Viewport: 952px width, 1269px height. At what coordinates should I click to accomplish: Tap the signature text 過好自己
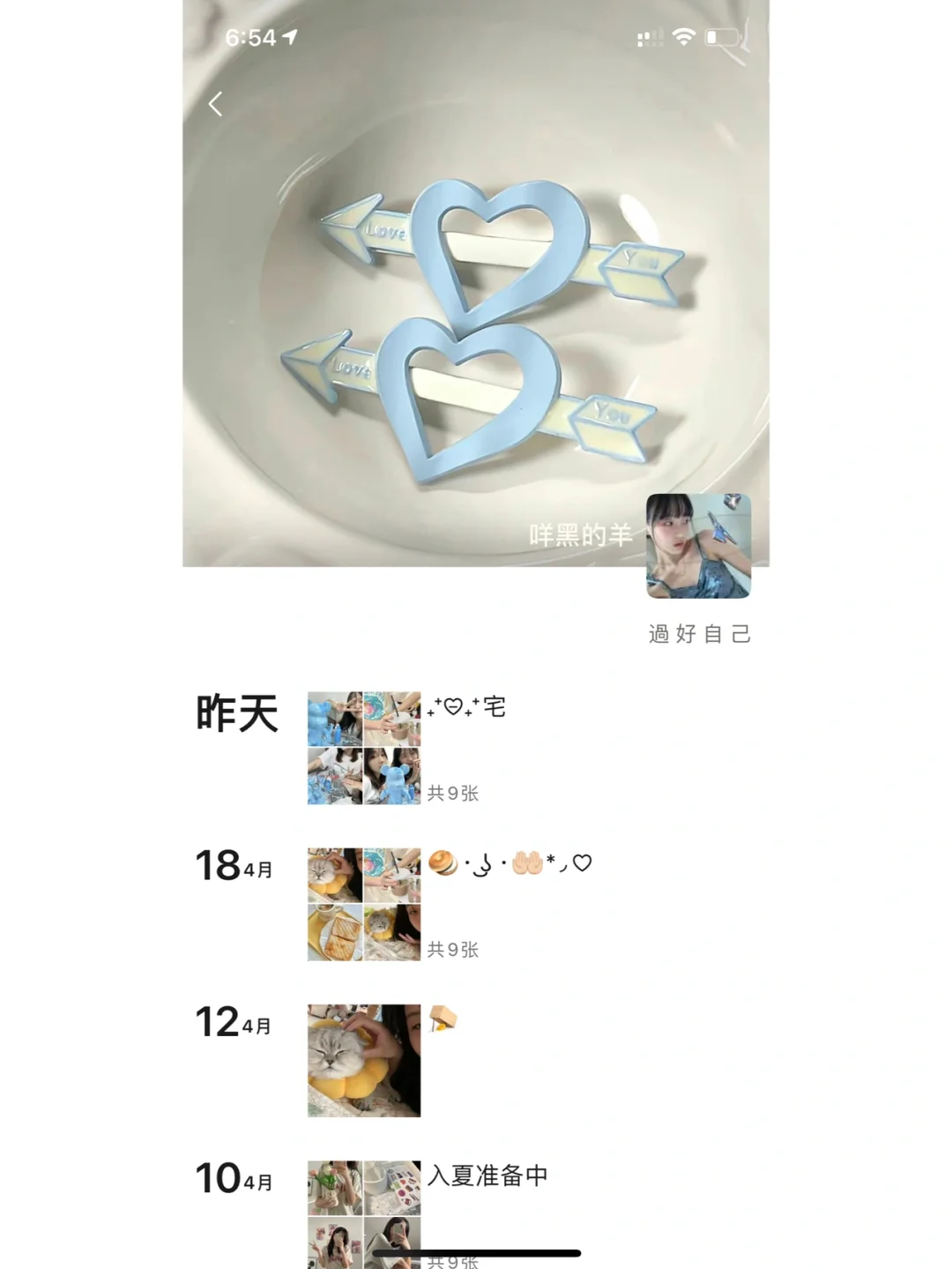[697, 633]
